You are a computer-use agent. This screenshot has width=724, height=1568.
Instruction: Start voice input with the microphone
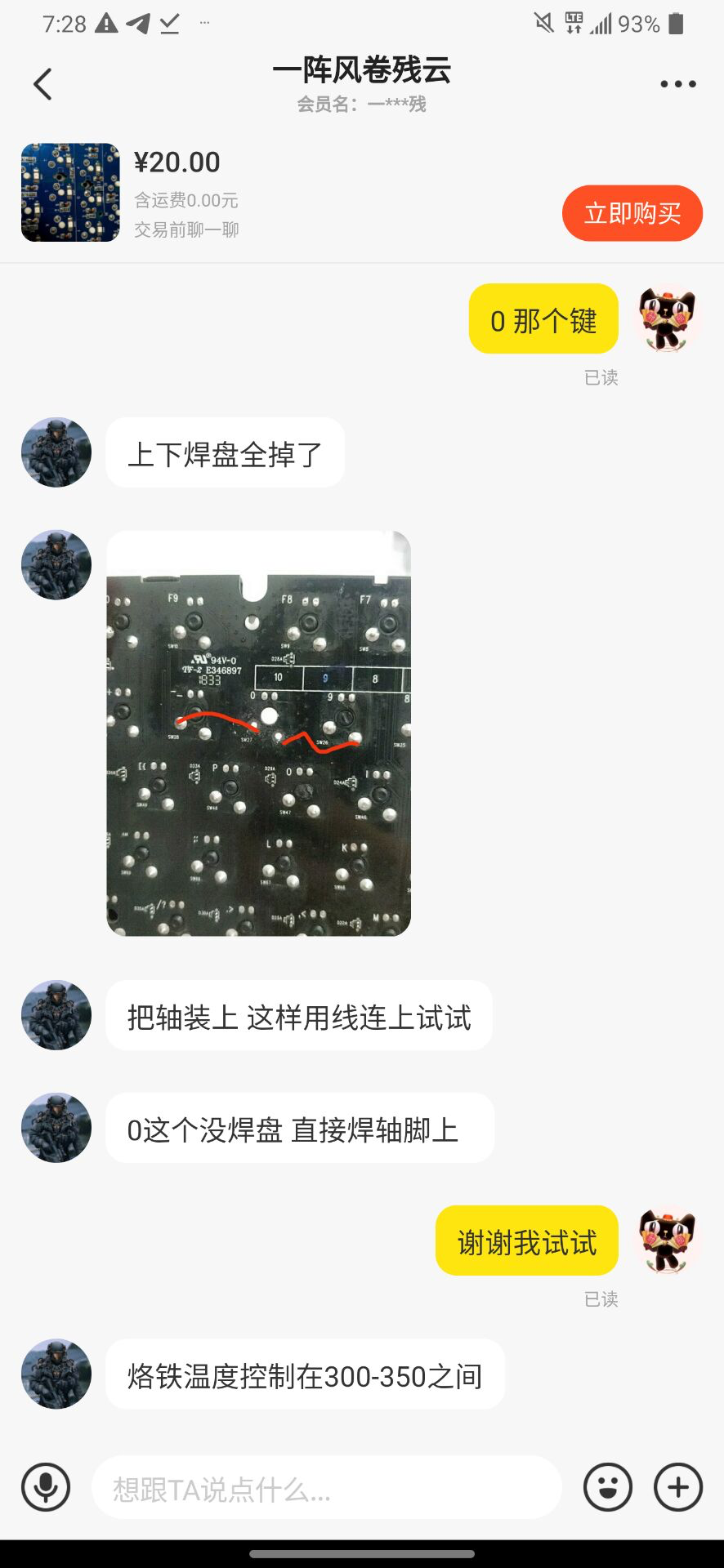coord(46,1487)
